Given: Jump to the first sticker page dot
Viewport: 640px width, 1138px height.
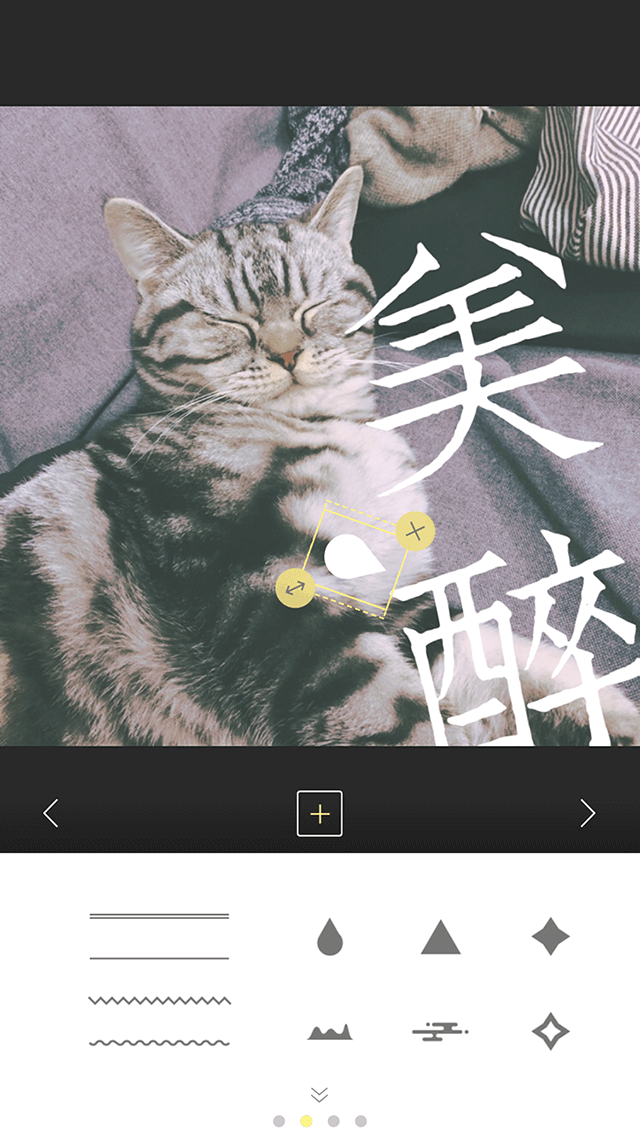Looking at the screenshot, I should [279, 1121].
